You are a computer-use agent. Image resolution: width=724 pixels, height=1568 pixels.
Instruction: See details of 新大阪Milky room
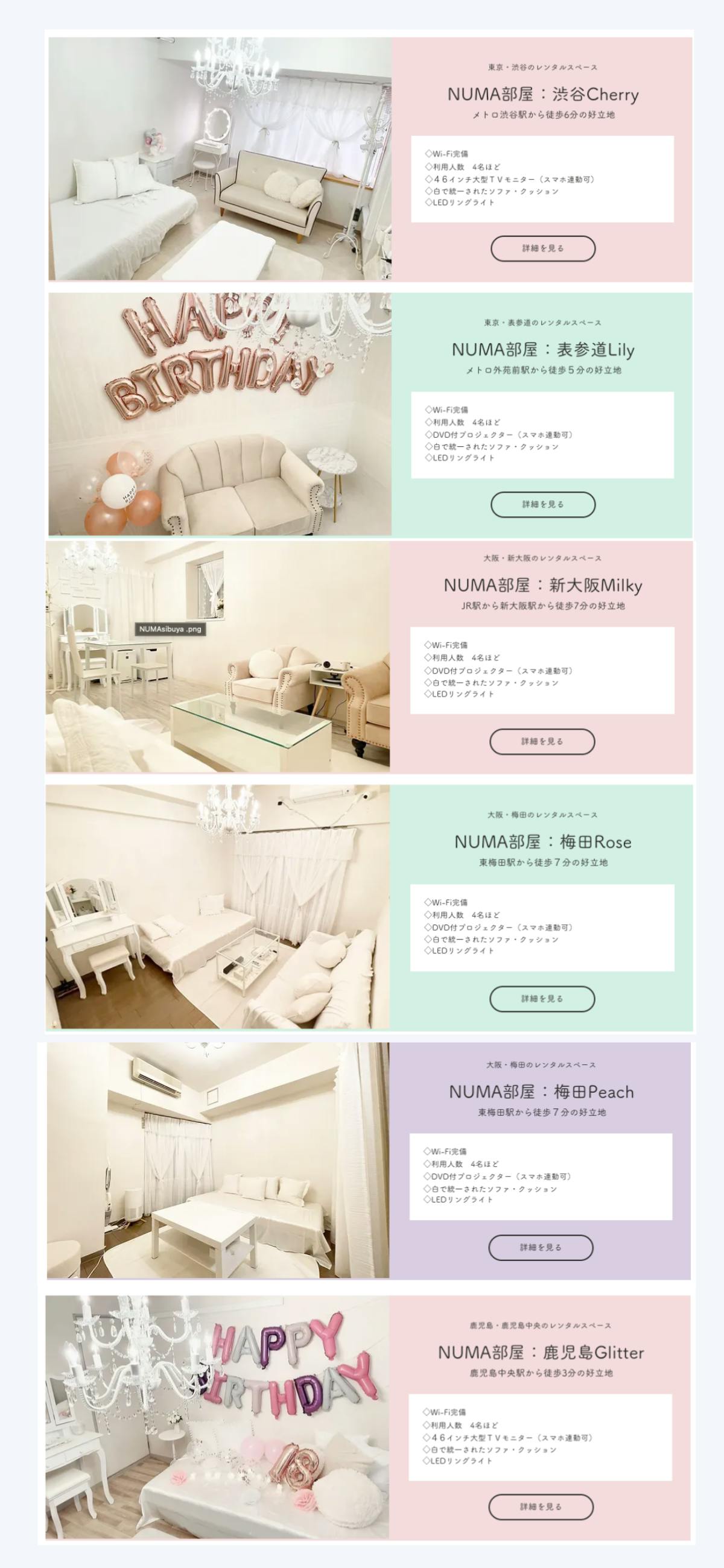click(x=542, y=741)
